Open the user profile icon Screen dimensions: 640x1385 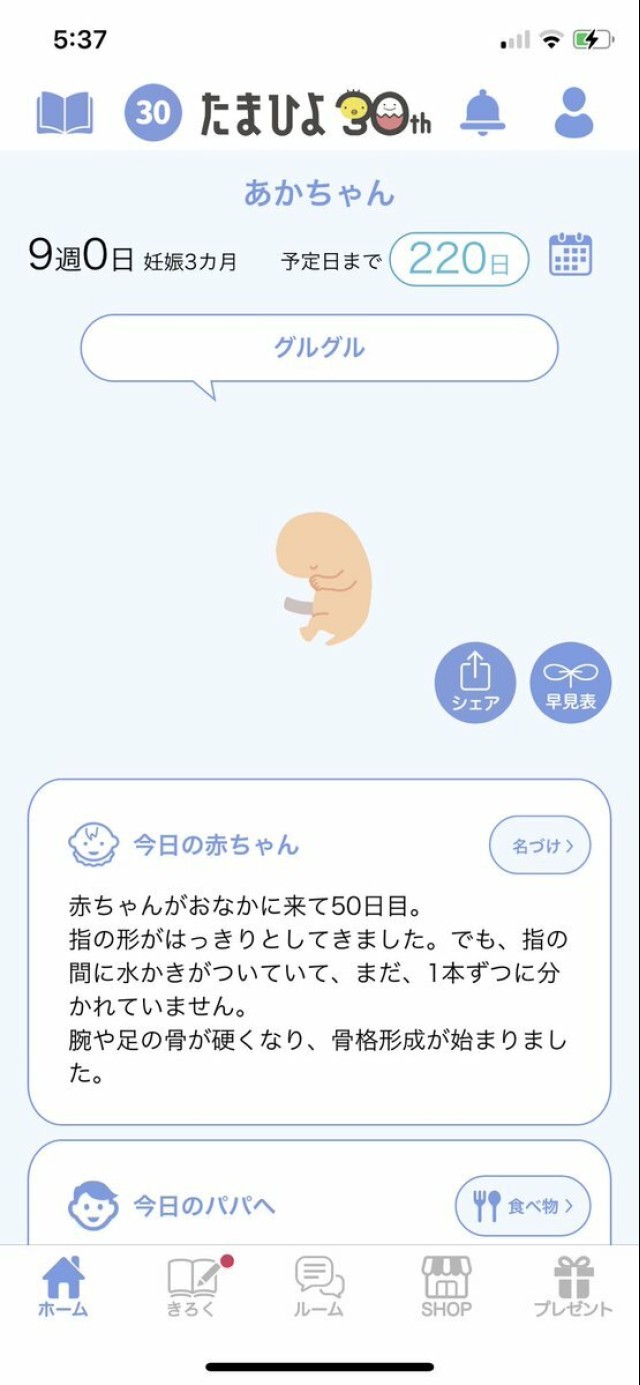click(x=574, y=112)
